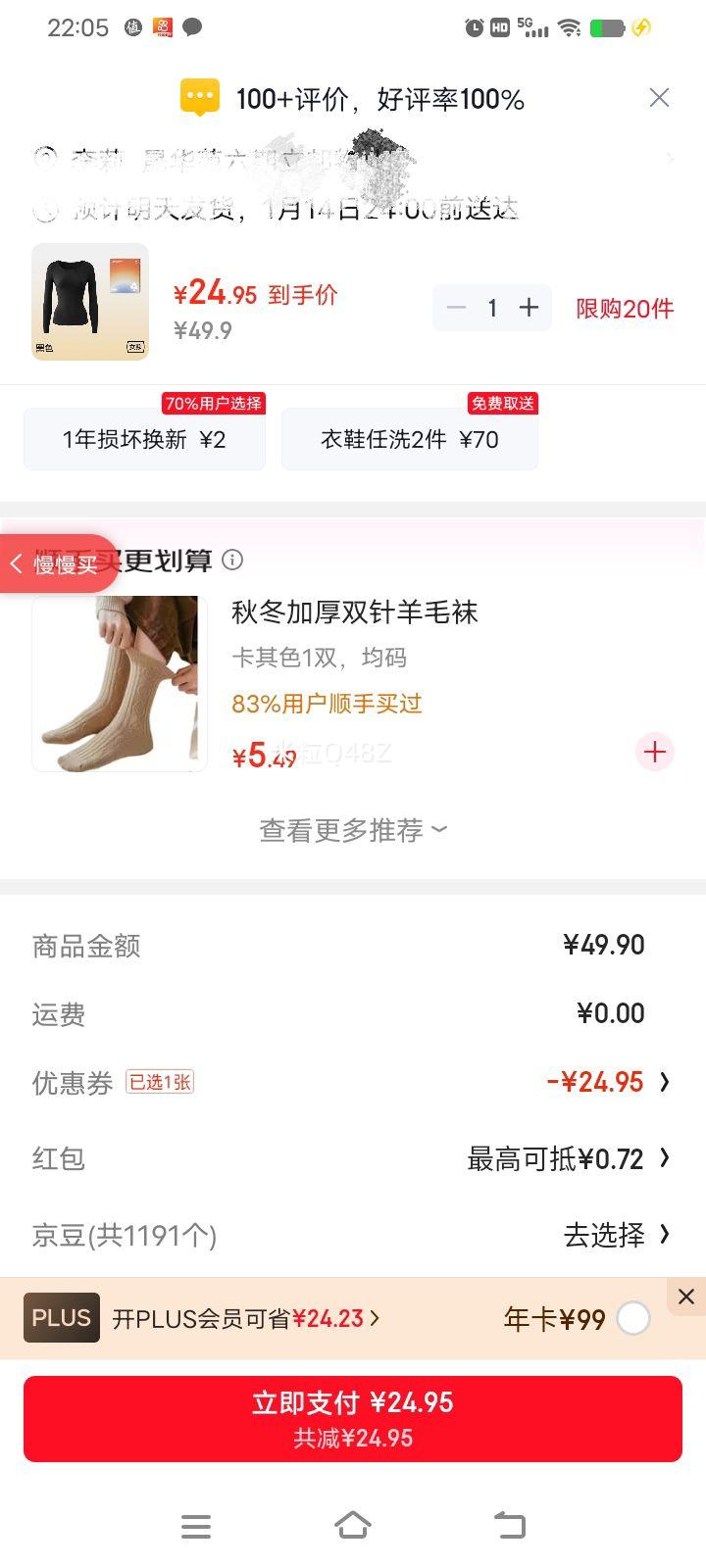Tap the 立即支付 payment button
The image size is (706, 1568).
click(353, 1418)
